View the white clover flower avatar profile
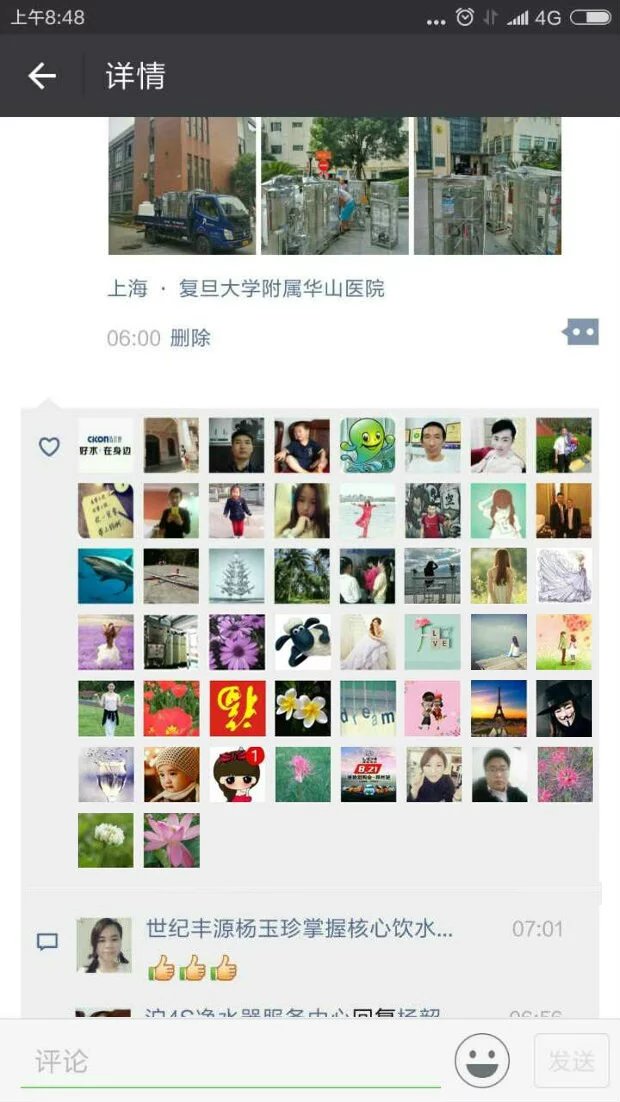620x1102 pixels. (105, 840)
